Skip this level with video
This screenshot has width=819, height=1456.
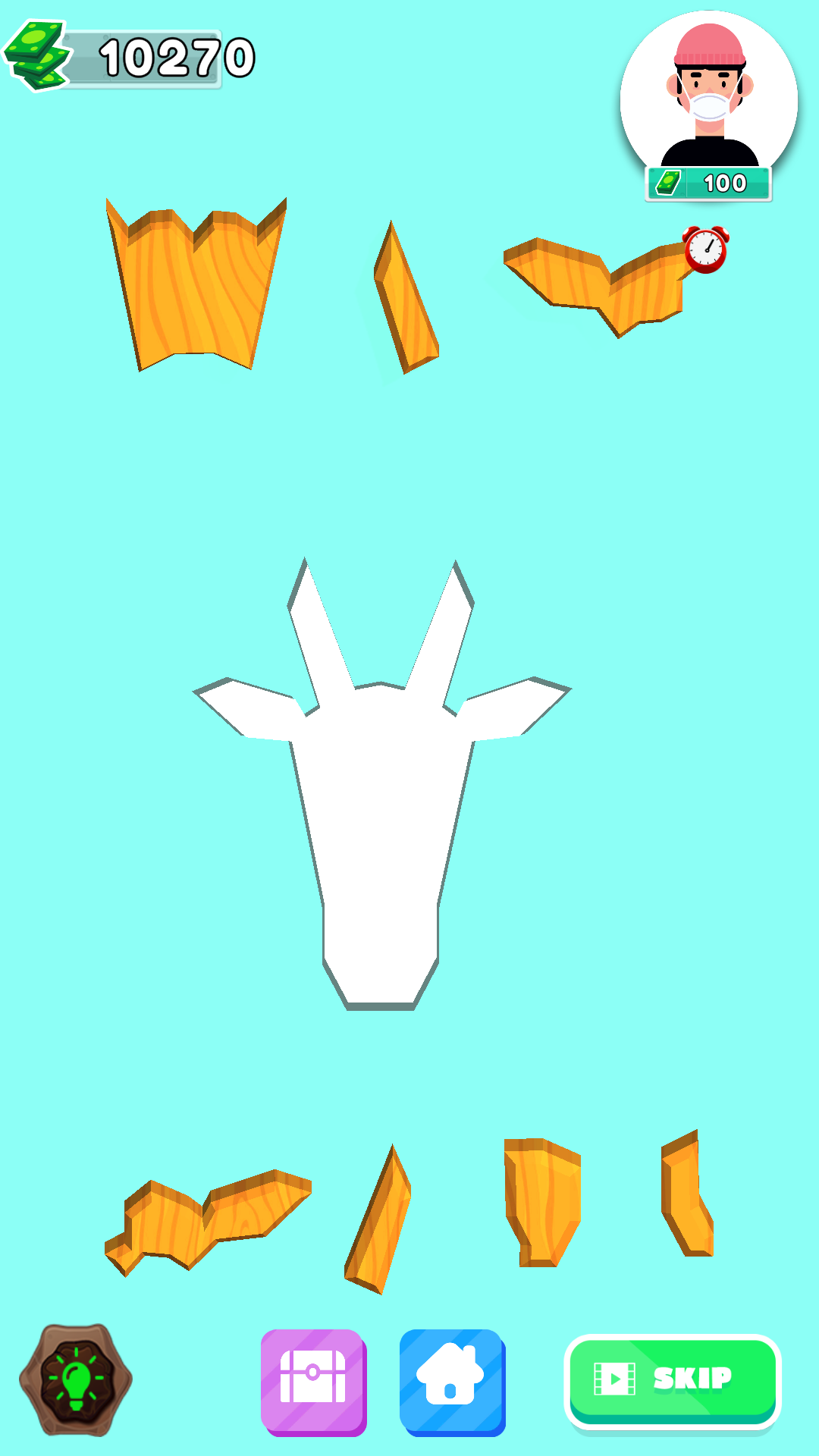click(x=673, y=1380)
